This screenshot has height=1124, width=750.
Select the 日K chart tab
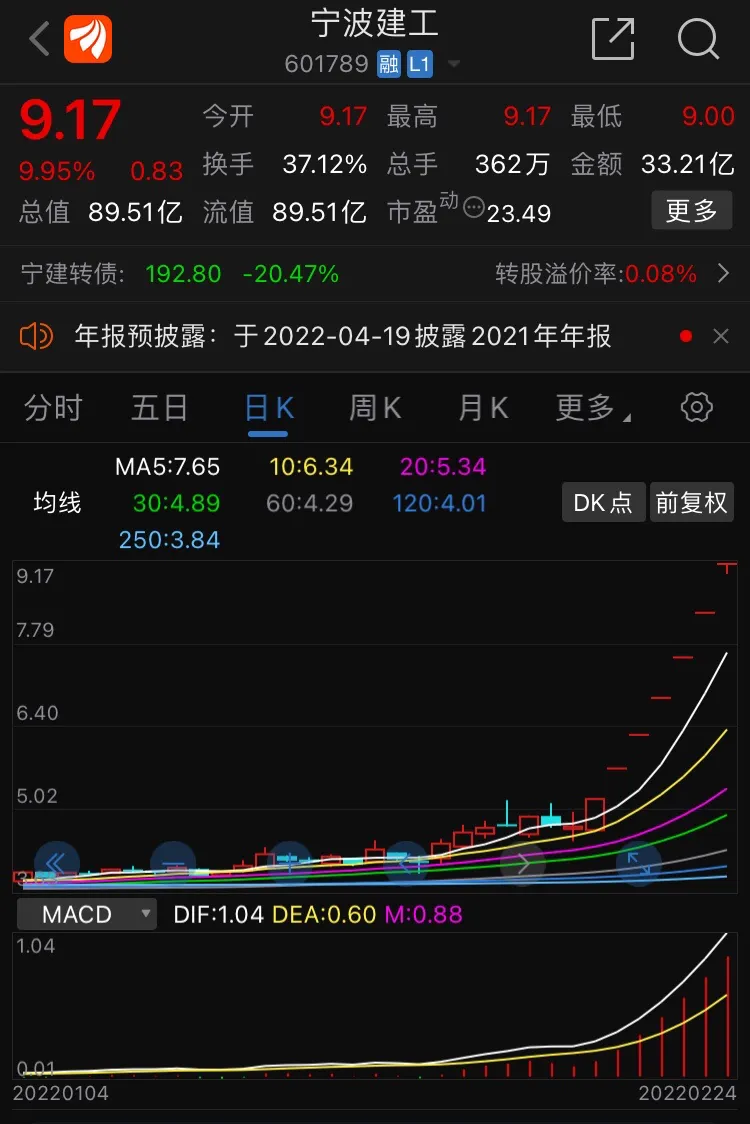pyautogui.click(x=269, y=408)
